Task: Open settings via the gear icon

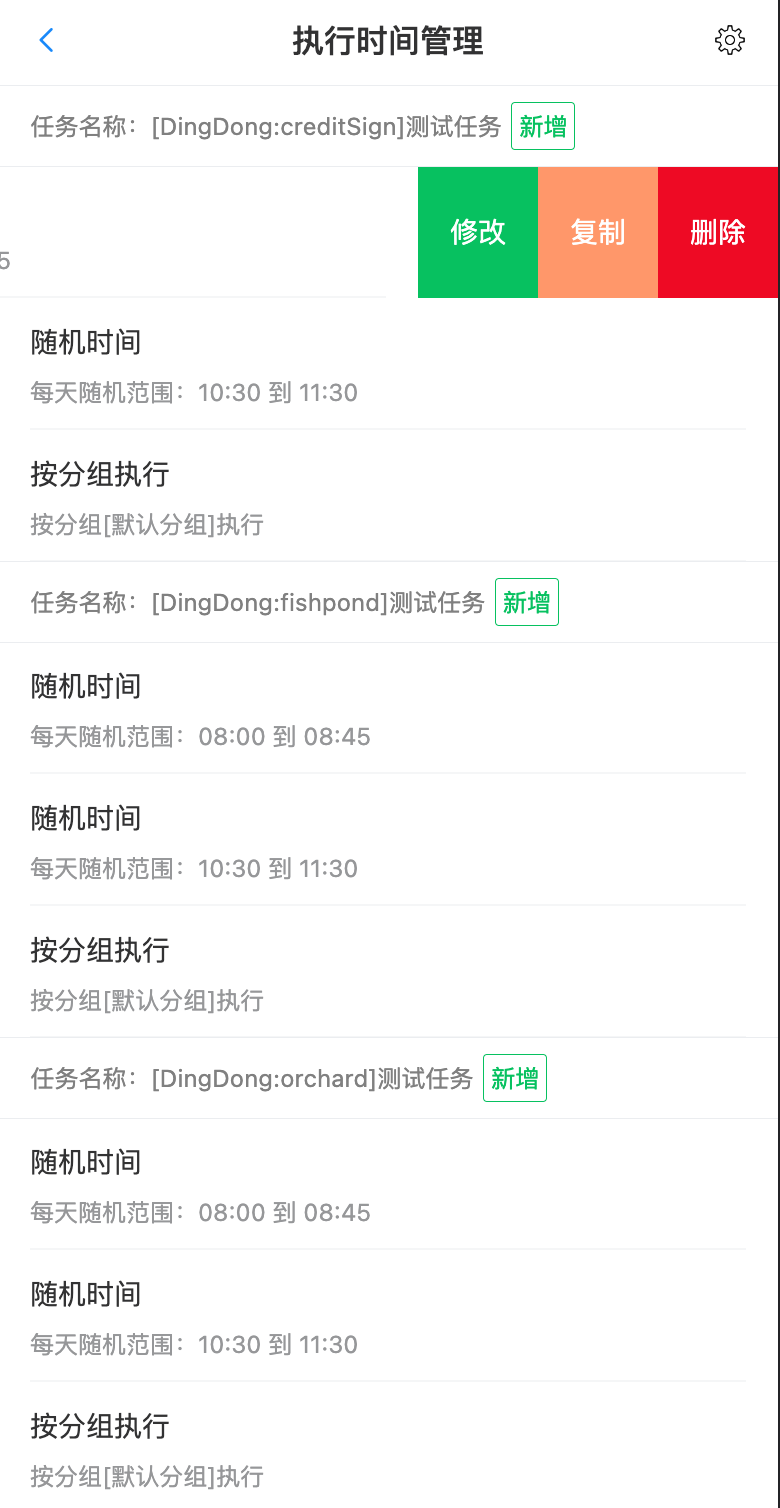Action: tap(730, 40)
